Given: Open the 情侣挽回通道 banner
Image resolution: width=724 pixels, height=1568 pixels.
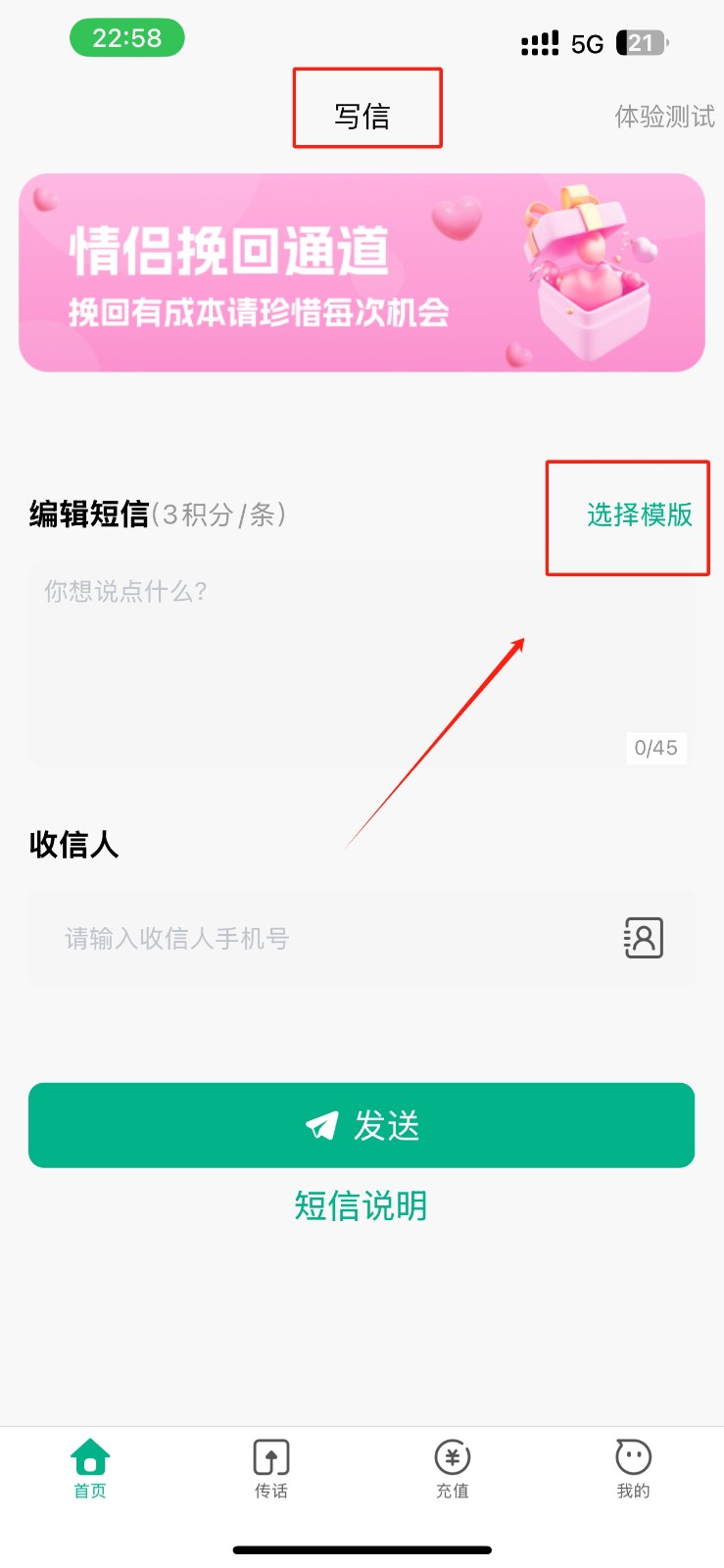Looking at the screenshot, I should [362, 272].
